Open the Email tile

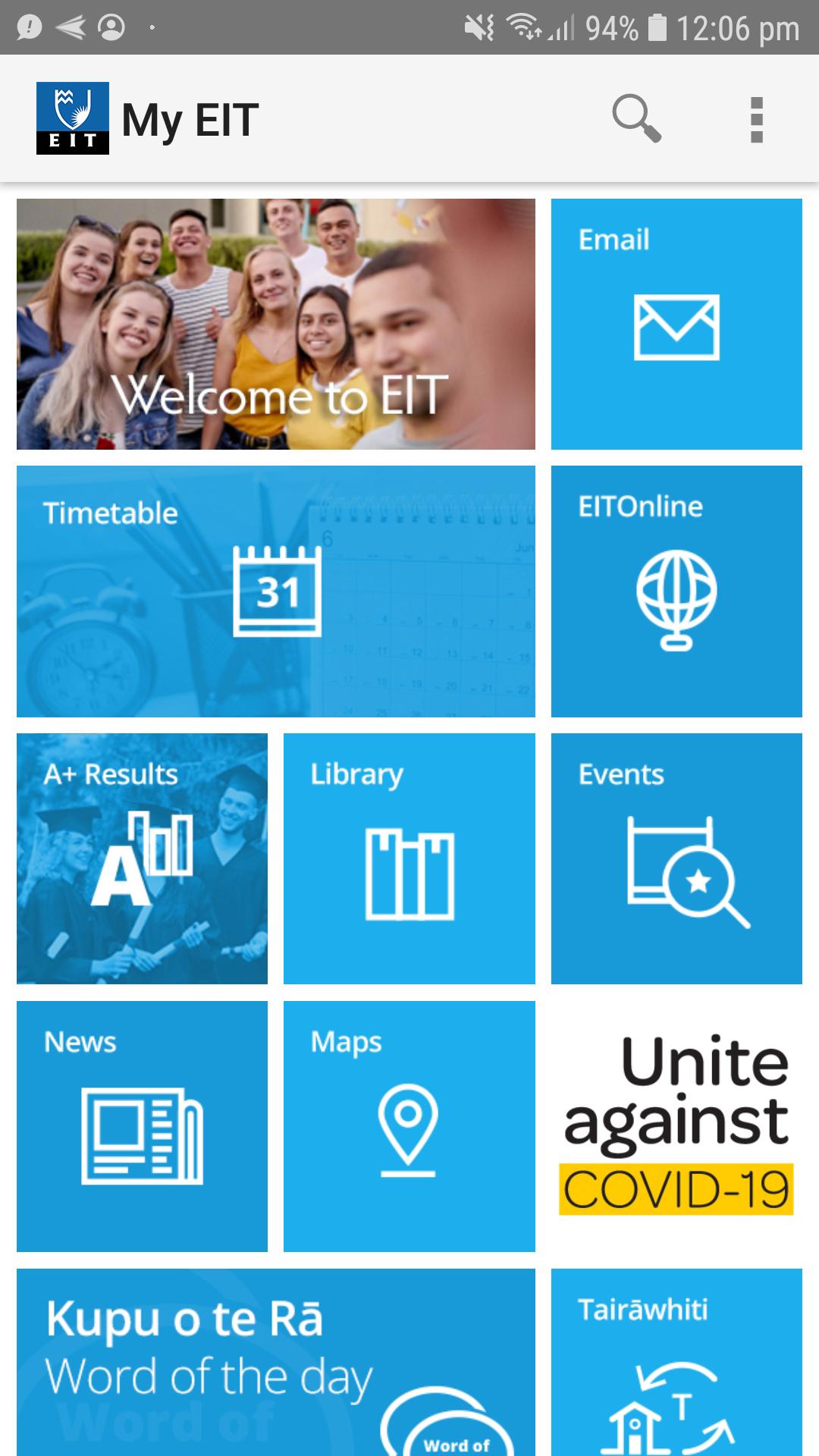[x=676, y=324]
